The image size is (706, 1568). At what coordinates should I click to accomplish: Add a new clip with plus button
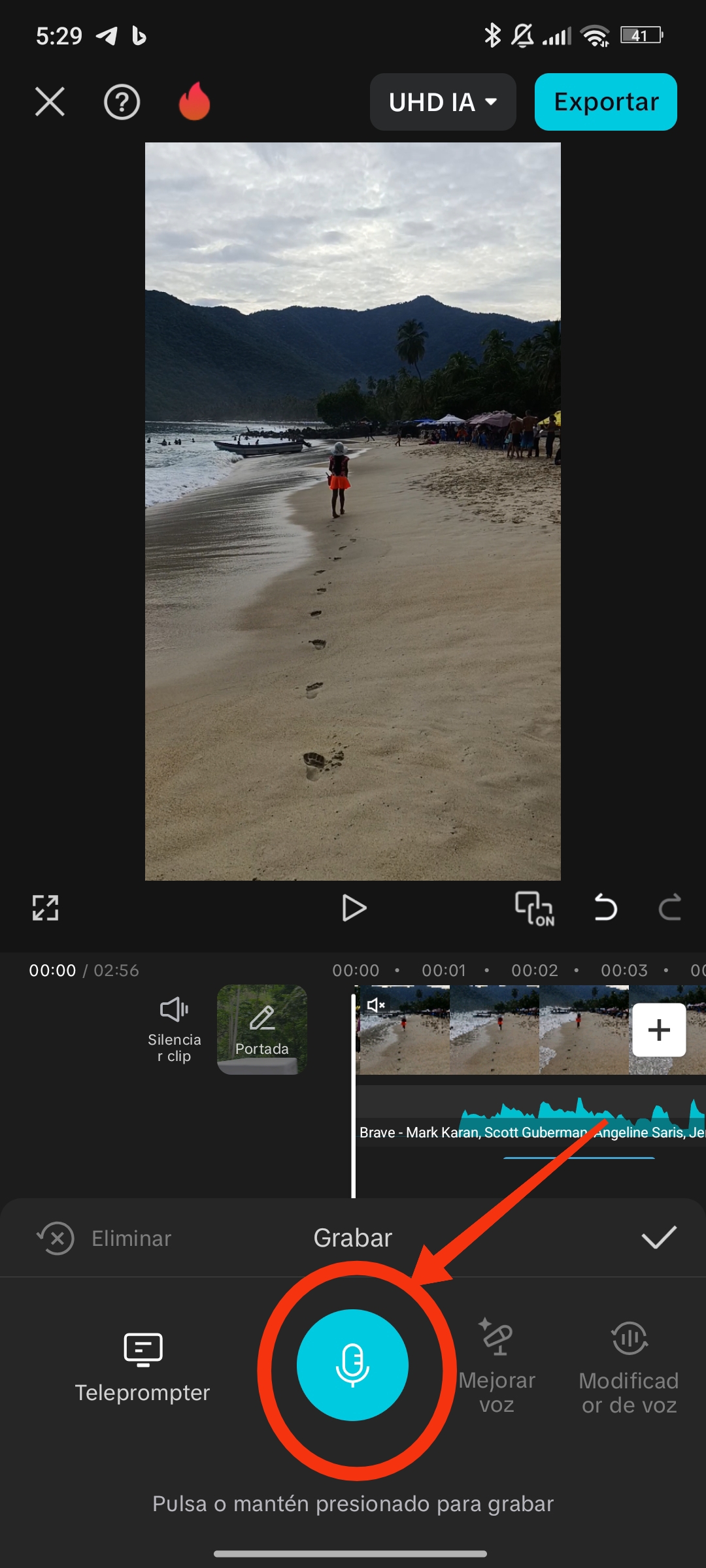point(659,1030)
